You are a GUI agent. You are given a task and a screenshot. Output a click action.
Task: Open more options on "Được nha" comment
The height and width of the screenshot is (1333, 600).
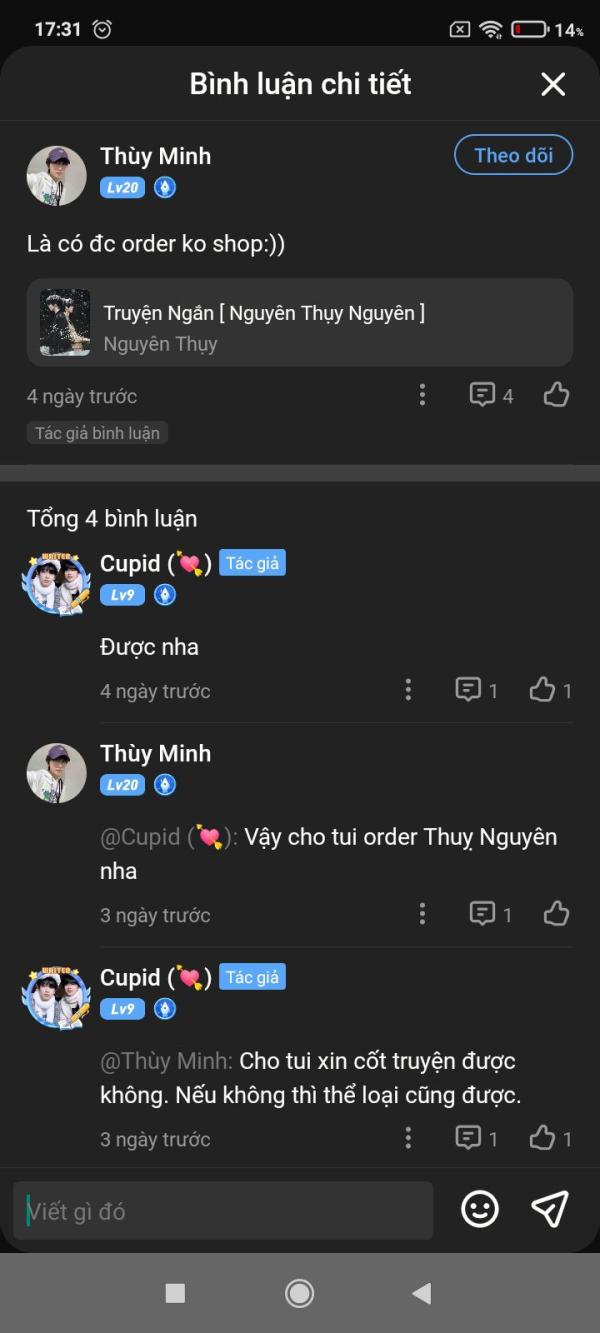coord(408,690)
